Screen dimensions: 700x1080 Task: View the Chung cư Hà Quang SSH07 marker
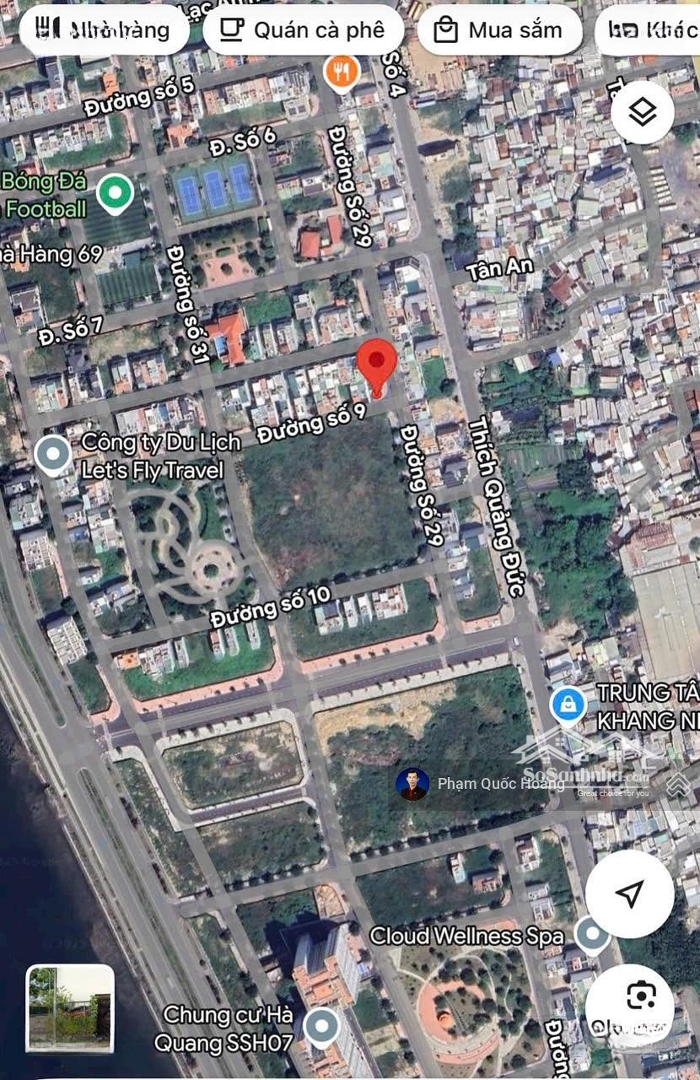point(321,1027)
